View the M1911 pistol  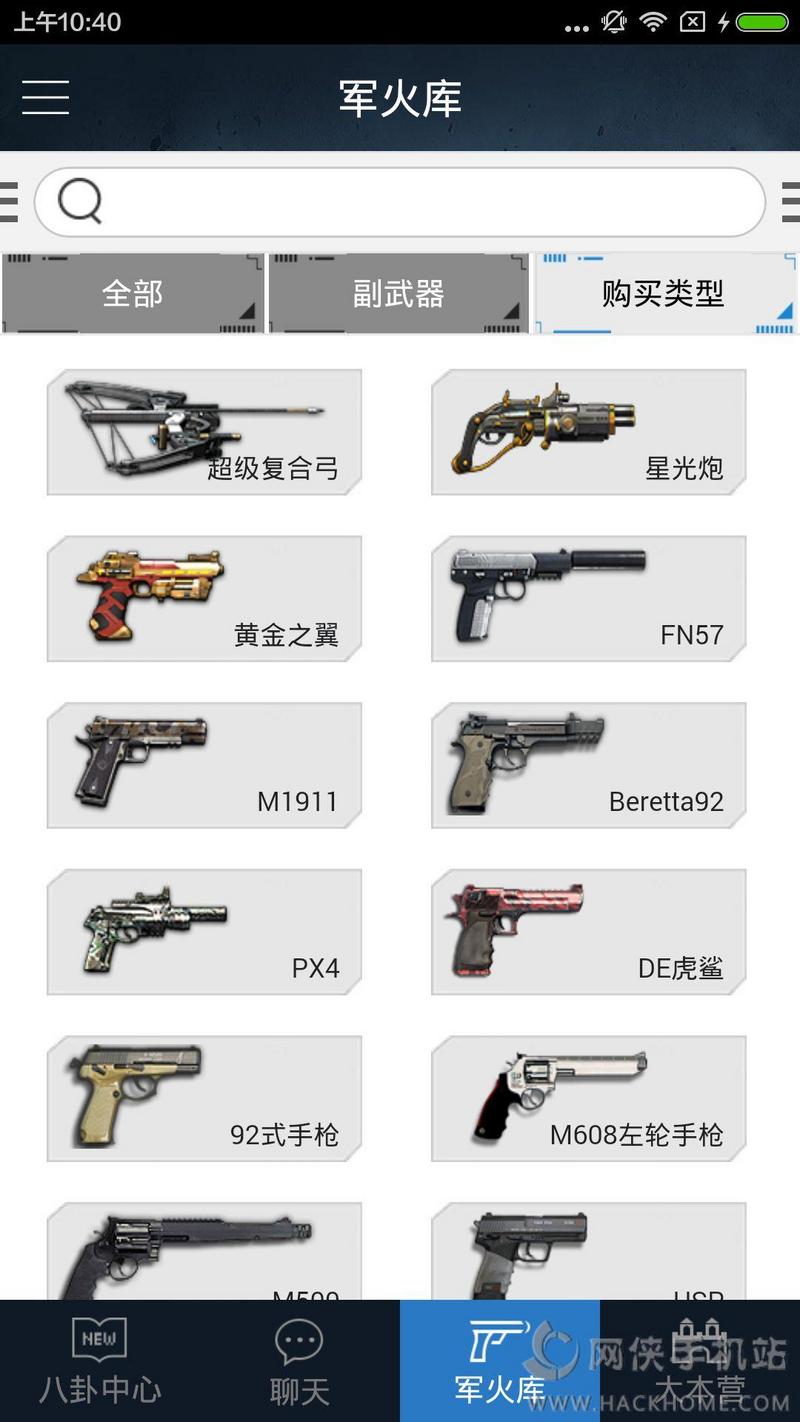coord(204,765)
